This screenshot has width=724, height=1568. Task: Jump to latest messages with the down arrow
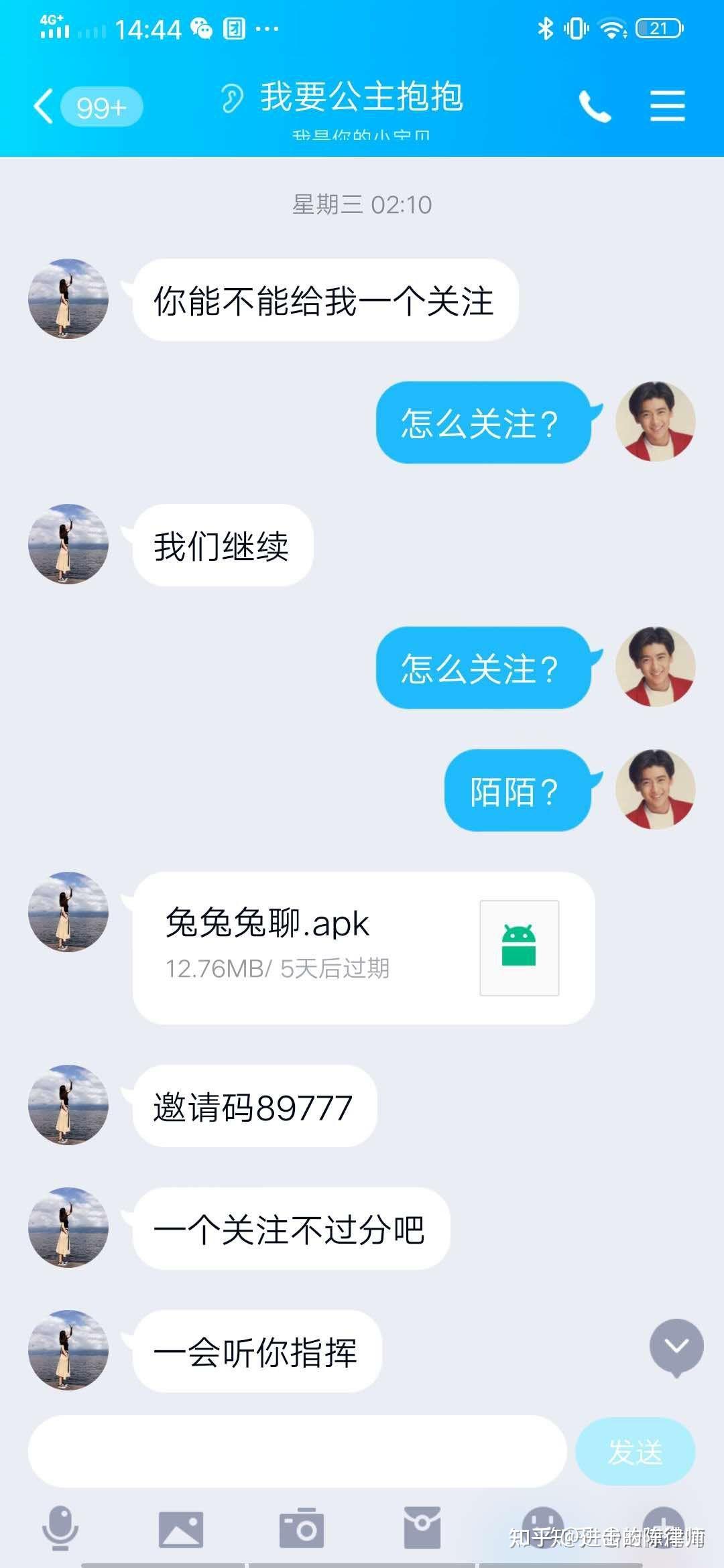point(676,1347)
